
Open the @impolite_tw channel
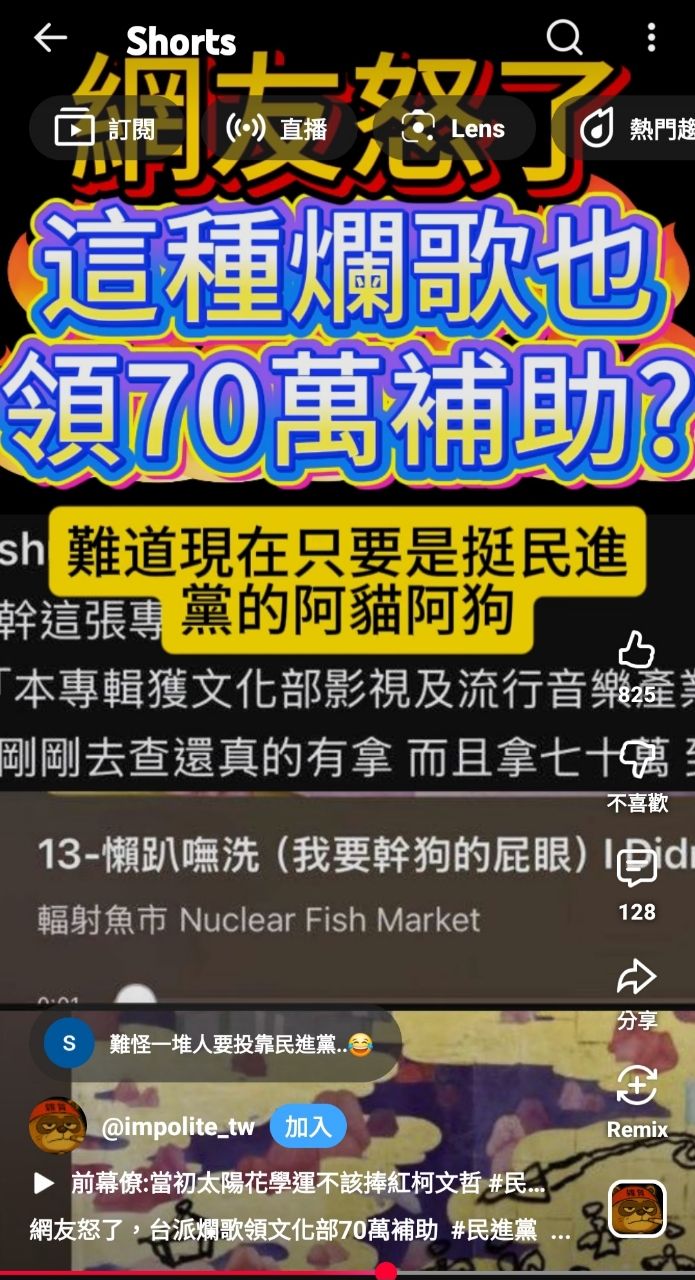[x=177, y=1127]
